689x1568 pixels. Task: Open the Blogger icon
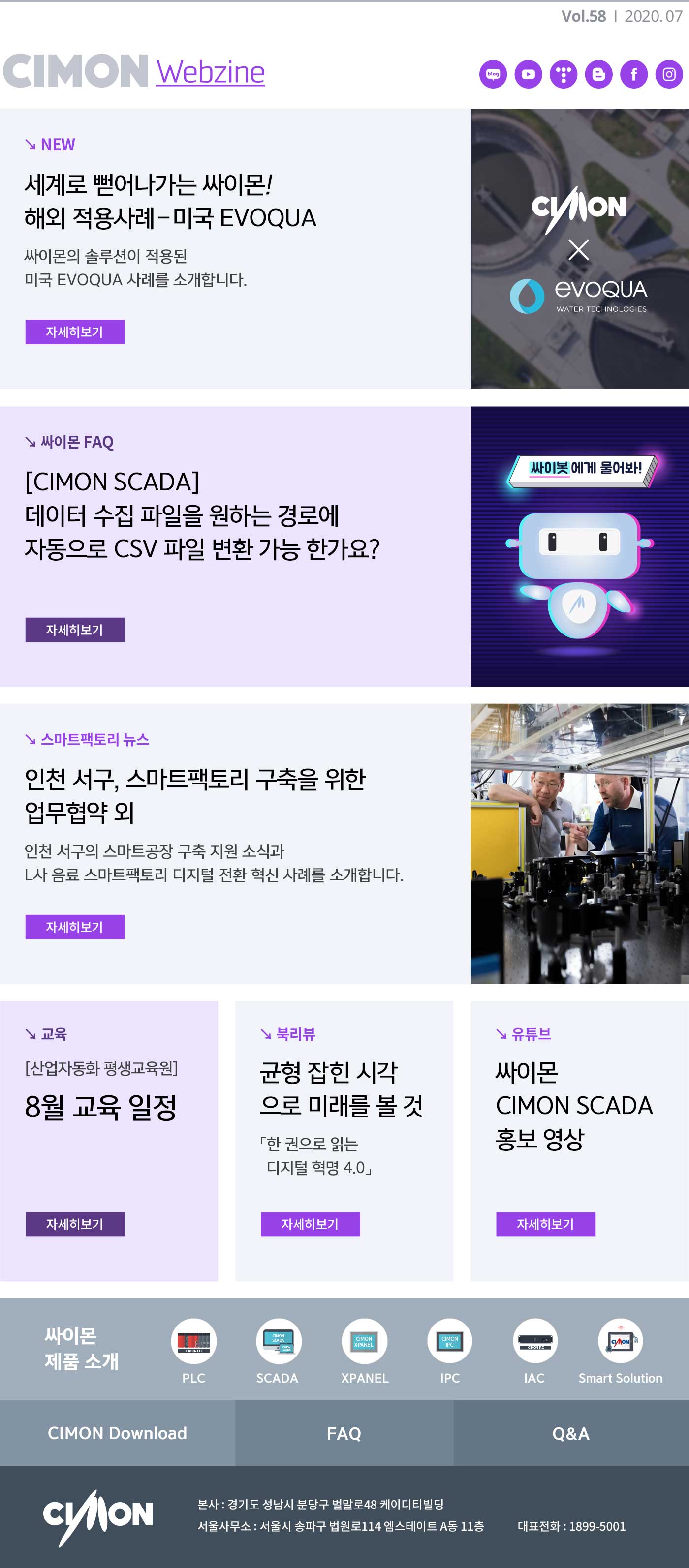tap(599, 74)
